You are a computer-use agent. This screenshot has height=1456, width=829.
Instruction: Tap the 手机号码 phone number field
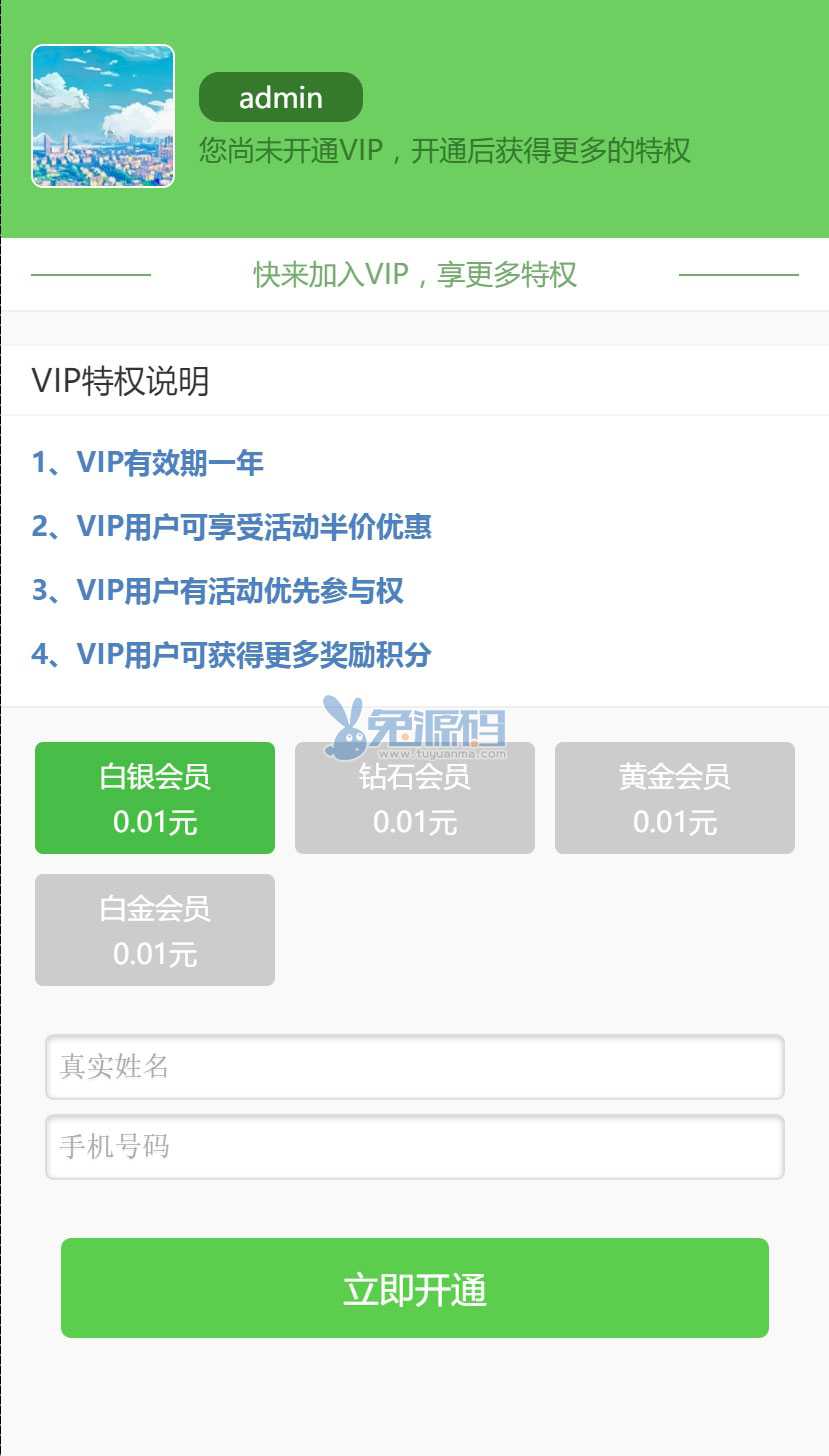[415, 1147]
